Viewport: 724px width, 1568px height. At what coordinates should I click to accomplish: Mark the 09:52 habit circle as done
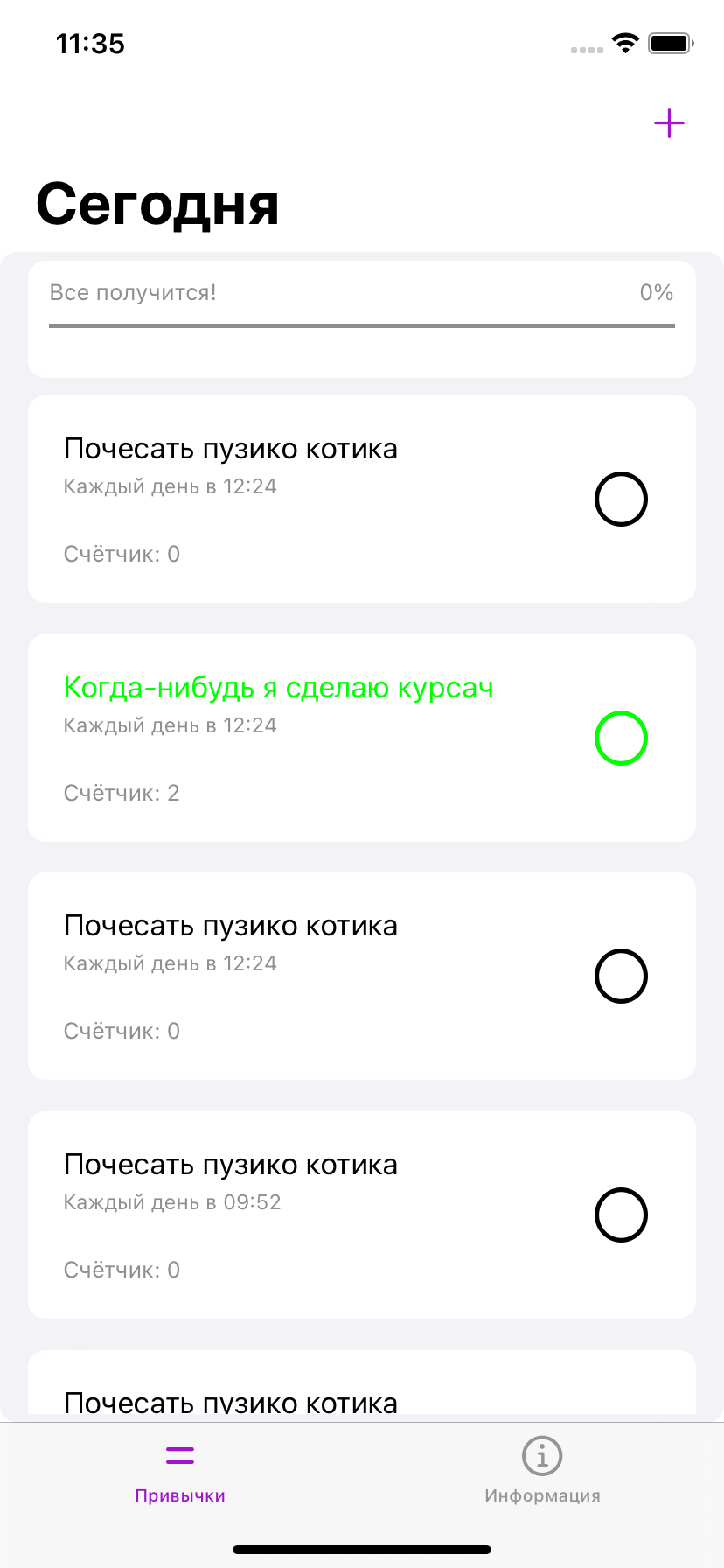coord(621,1214)
